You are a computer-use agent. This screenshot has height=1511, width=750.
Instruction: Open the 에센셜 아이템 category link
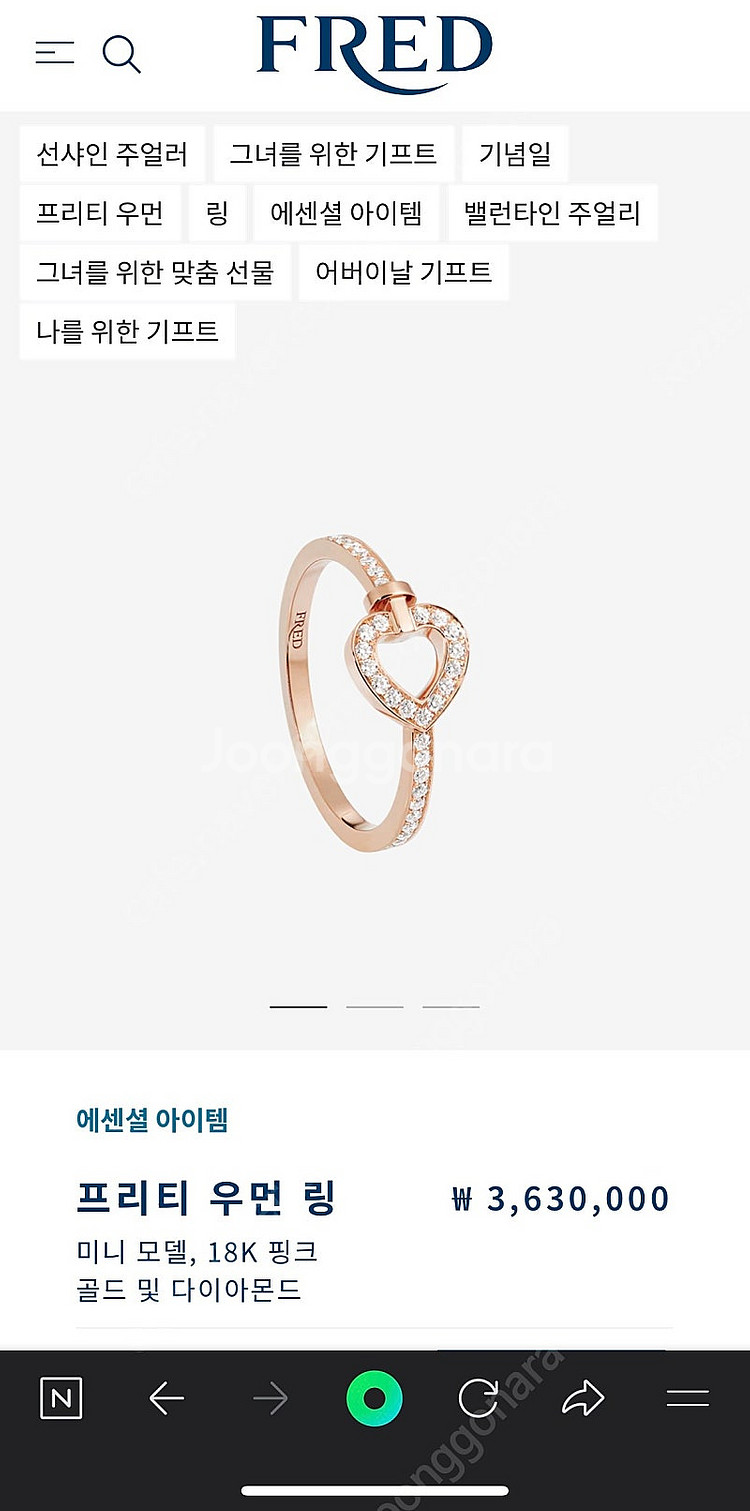pos(152,1120)
